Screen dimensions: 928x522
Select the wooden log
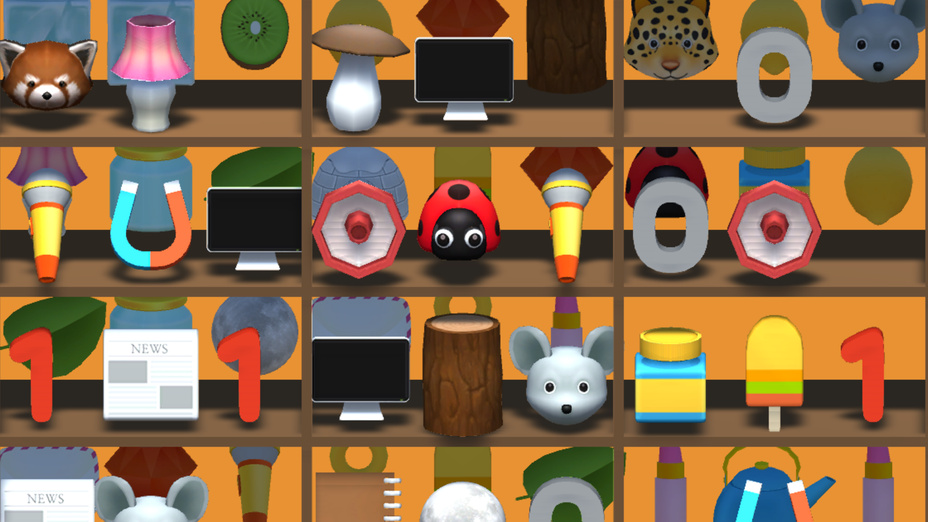(462, 373)
